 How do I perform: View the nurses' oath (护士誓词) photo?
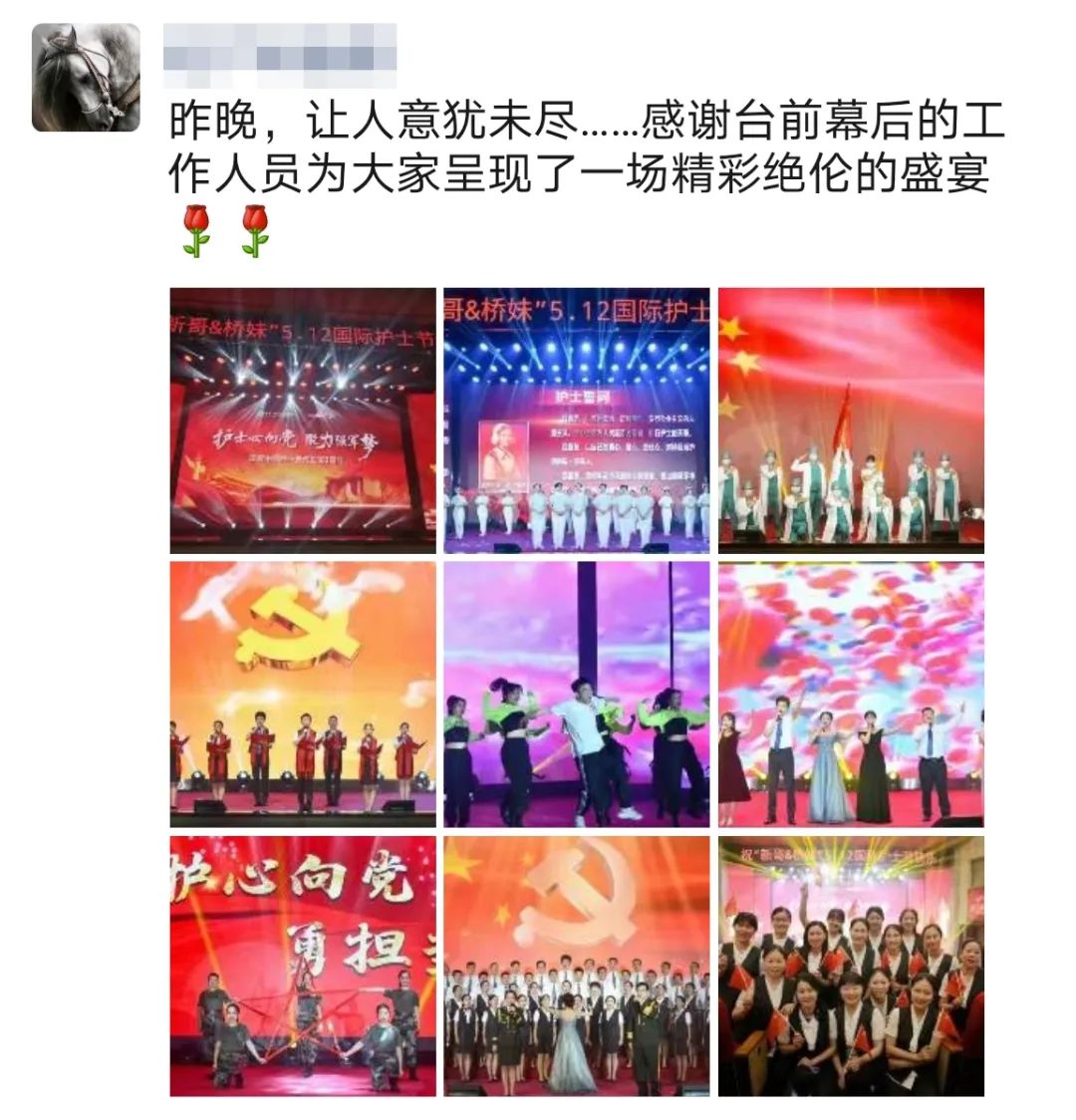(577, 420)
